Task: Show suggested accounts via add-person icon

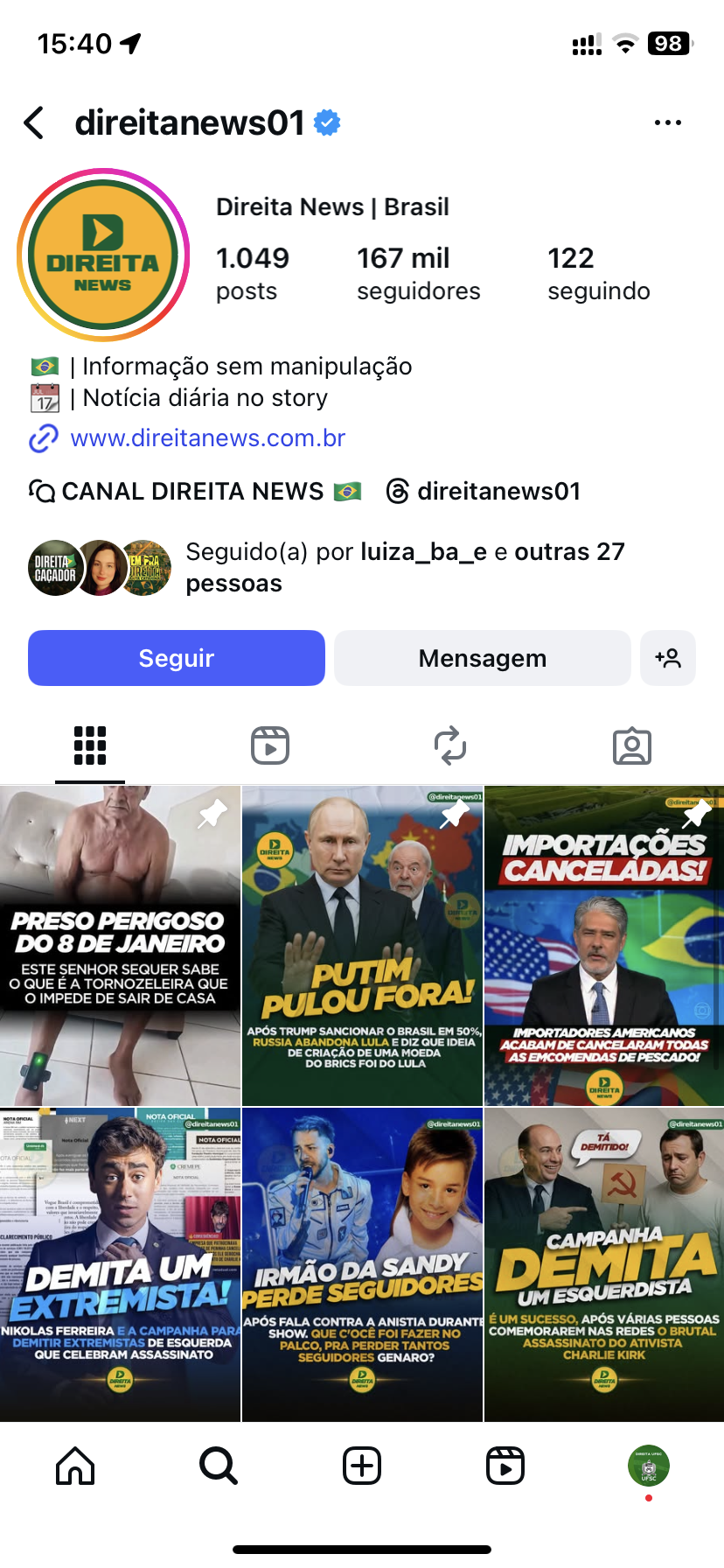Action: (x=668, y=658)
